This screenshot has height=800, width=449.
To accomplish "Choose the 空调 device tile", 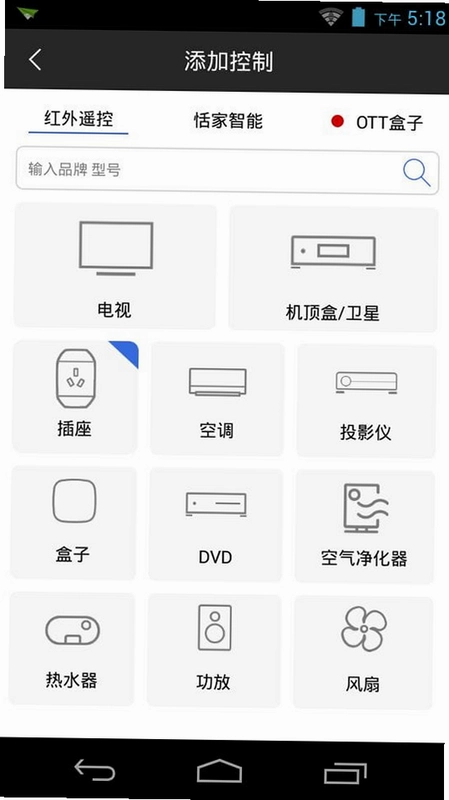I will [x=217, y=399].
